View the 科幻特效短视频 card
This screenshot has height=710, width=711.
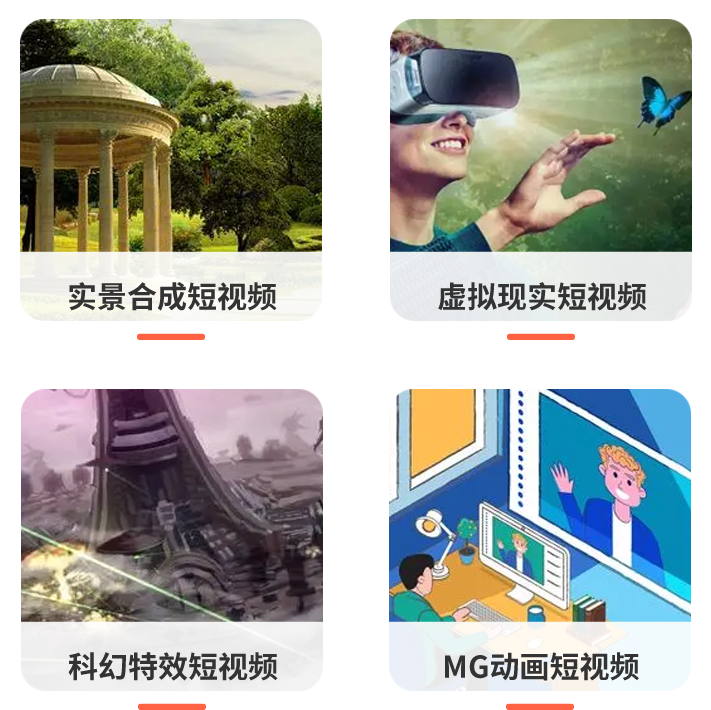(x=171, y=540)
